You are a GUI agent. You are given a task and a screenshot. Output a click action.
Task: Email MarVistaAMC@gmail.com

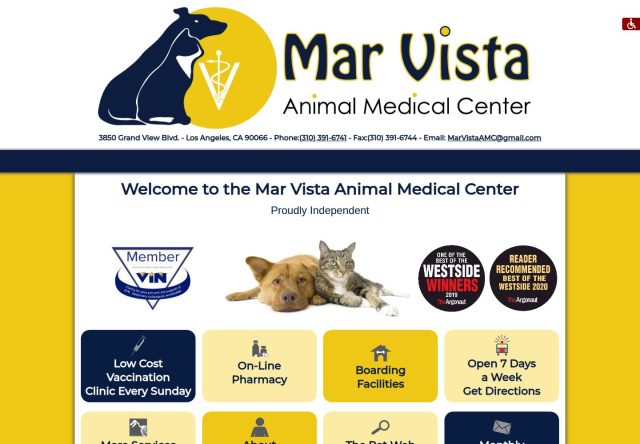[x=494, y=138]
